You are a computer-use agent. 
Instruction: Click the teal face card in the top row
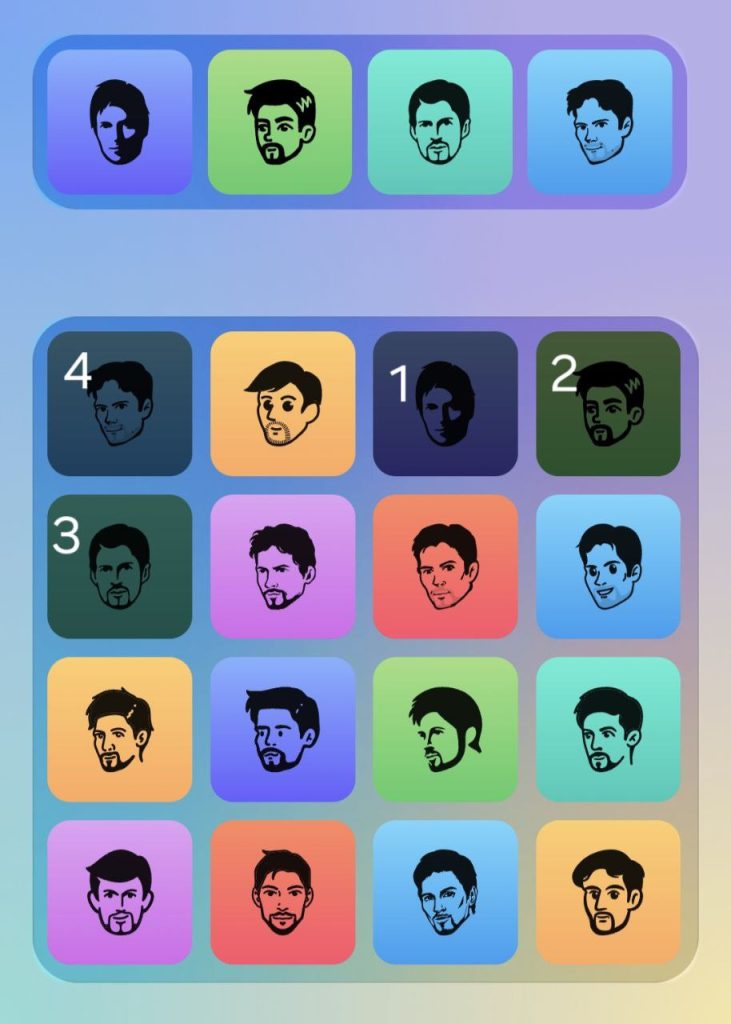click(x=444, y=121)
